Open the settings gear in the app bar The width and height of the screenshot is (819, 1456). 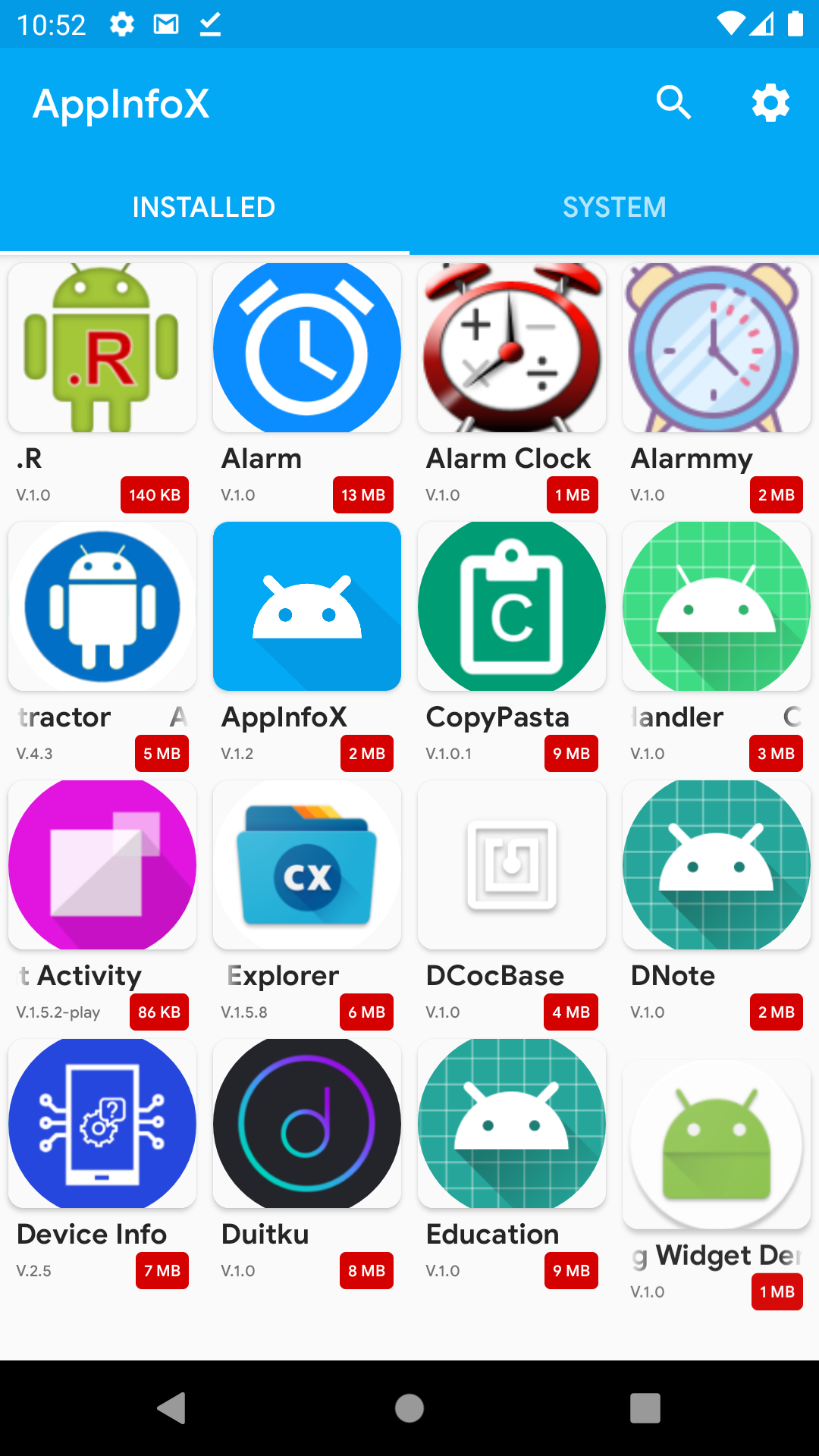[770, 102]
